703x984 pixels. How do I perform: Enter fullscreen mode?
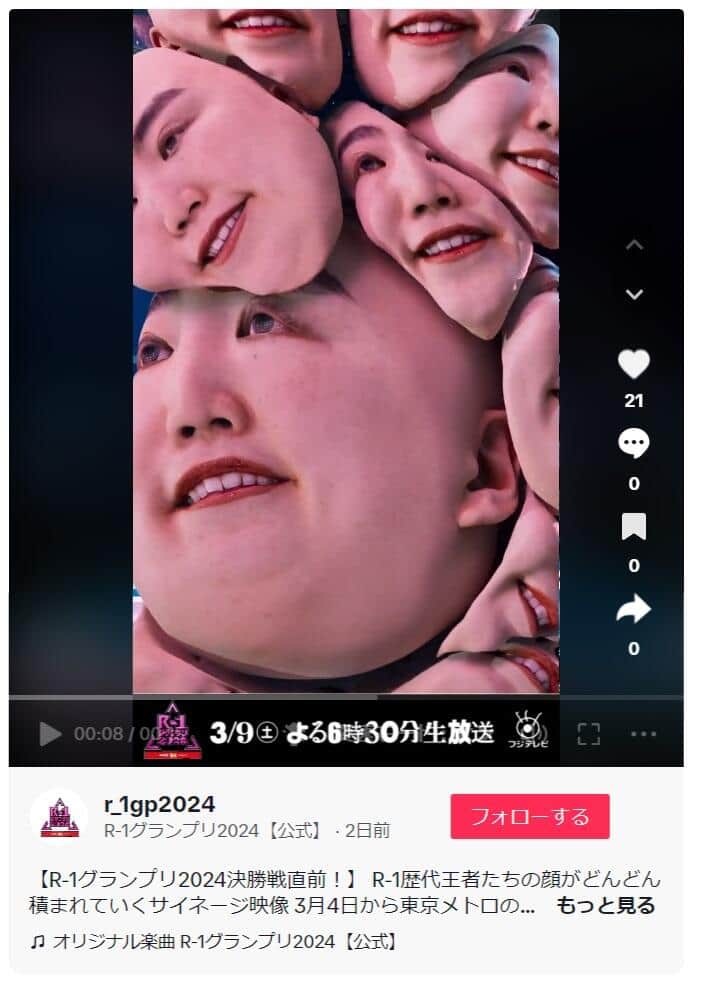pos(589,734)
